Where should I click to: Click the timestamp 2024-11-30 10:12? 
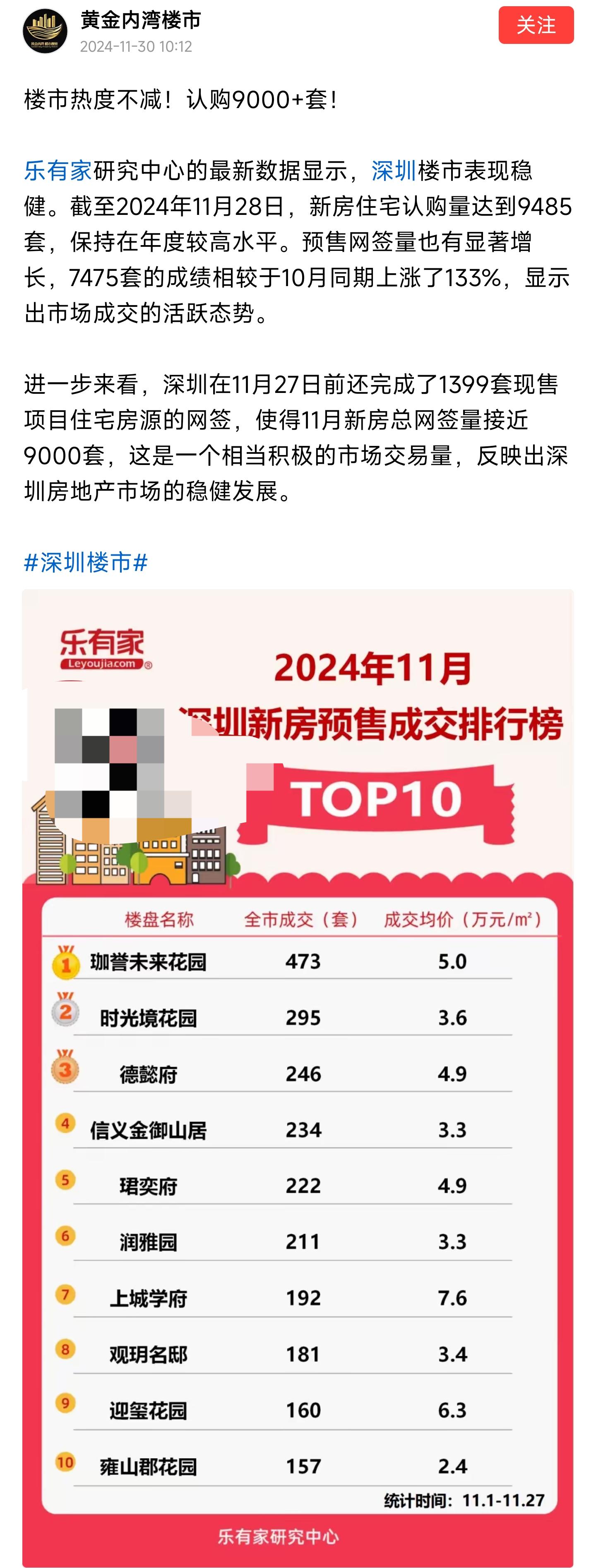point(136,46)
